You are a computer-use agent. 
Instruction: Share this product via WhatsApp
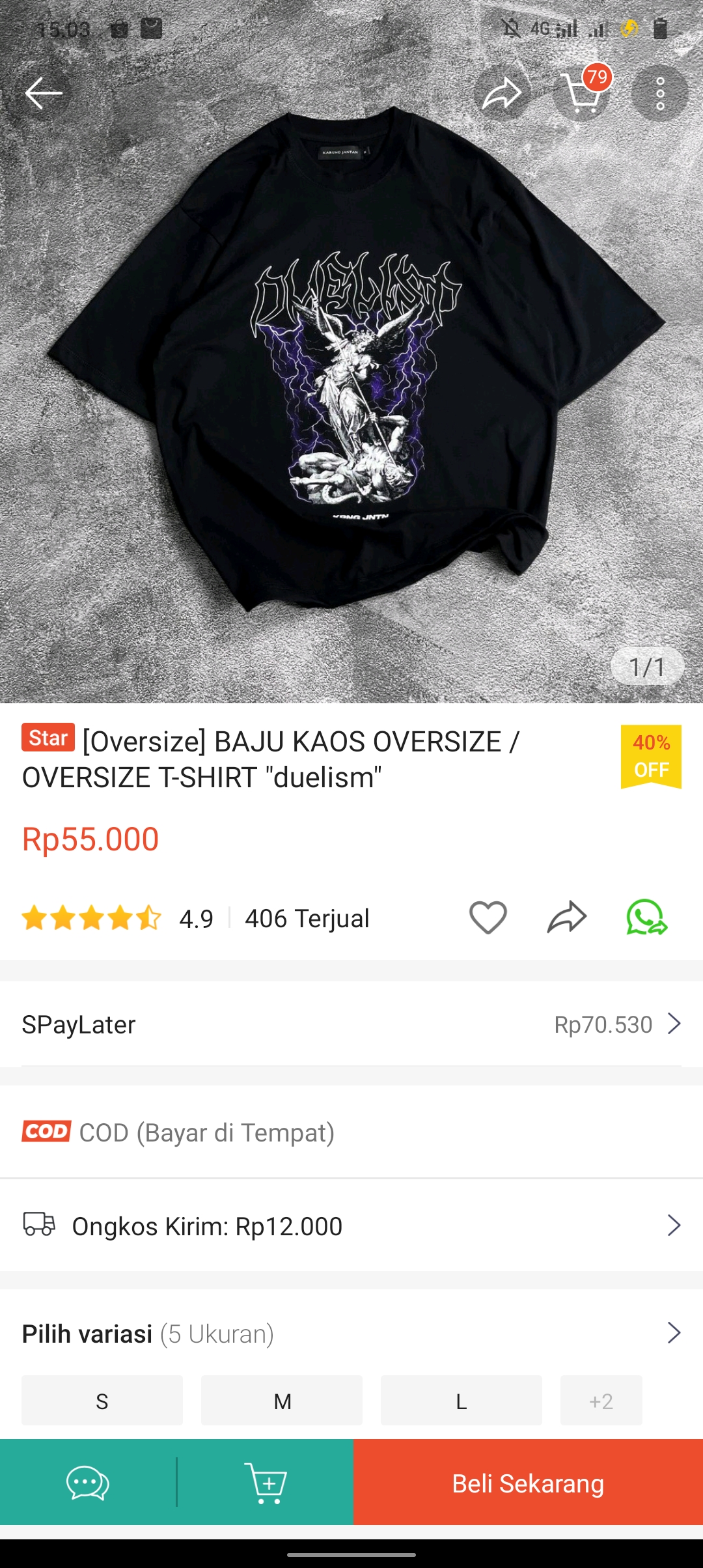[x=646, y=917]
